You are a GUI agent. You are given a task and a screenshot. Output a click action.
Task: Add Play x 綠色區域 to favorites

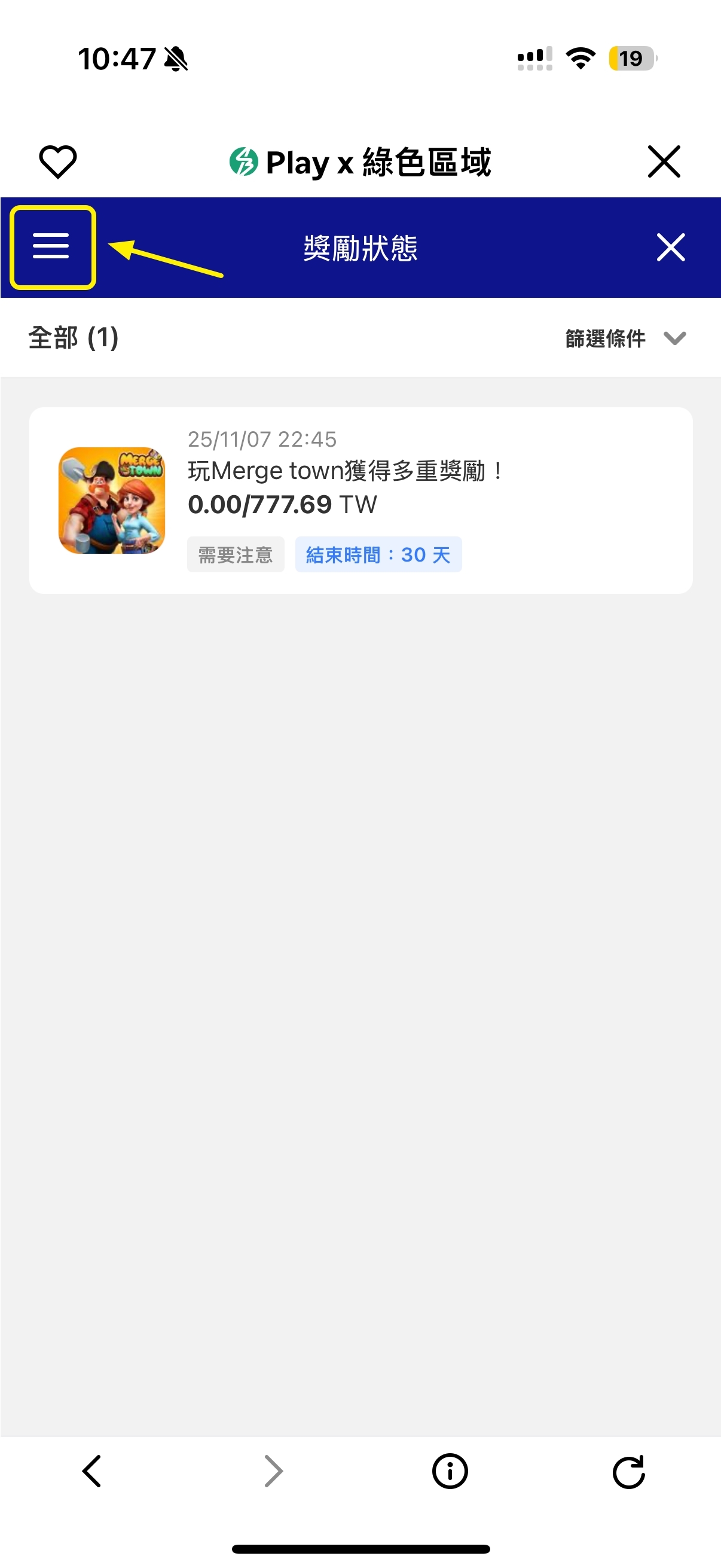pyautogui.click(x=58, y=162)
